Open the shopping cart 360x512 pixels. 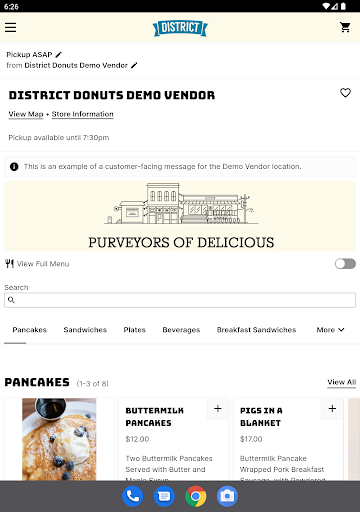coord(345,27)
